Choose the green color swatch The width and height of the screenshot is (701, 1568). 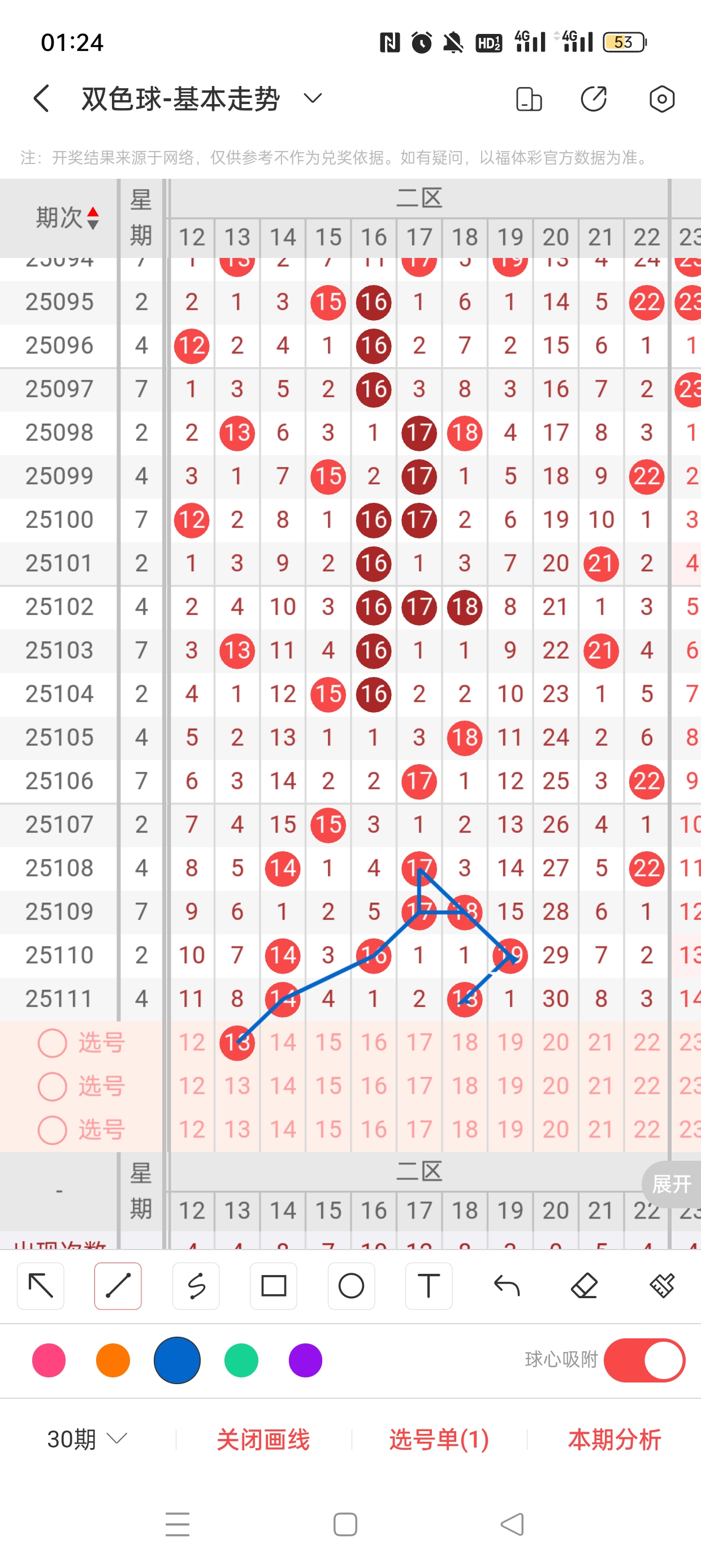pyautogui.click(x=241, y=1360)
